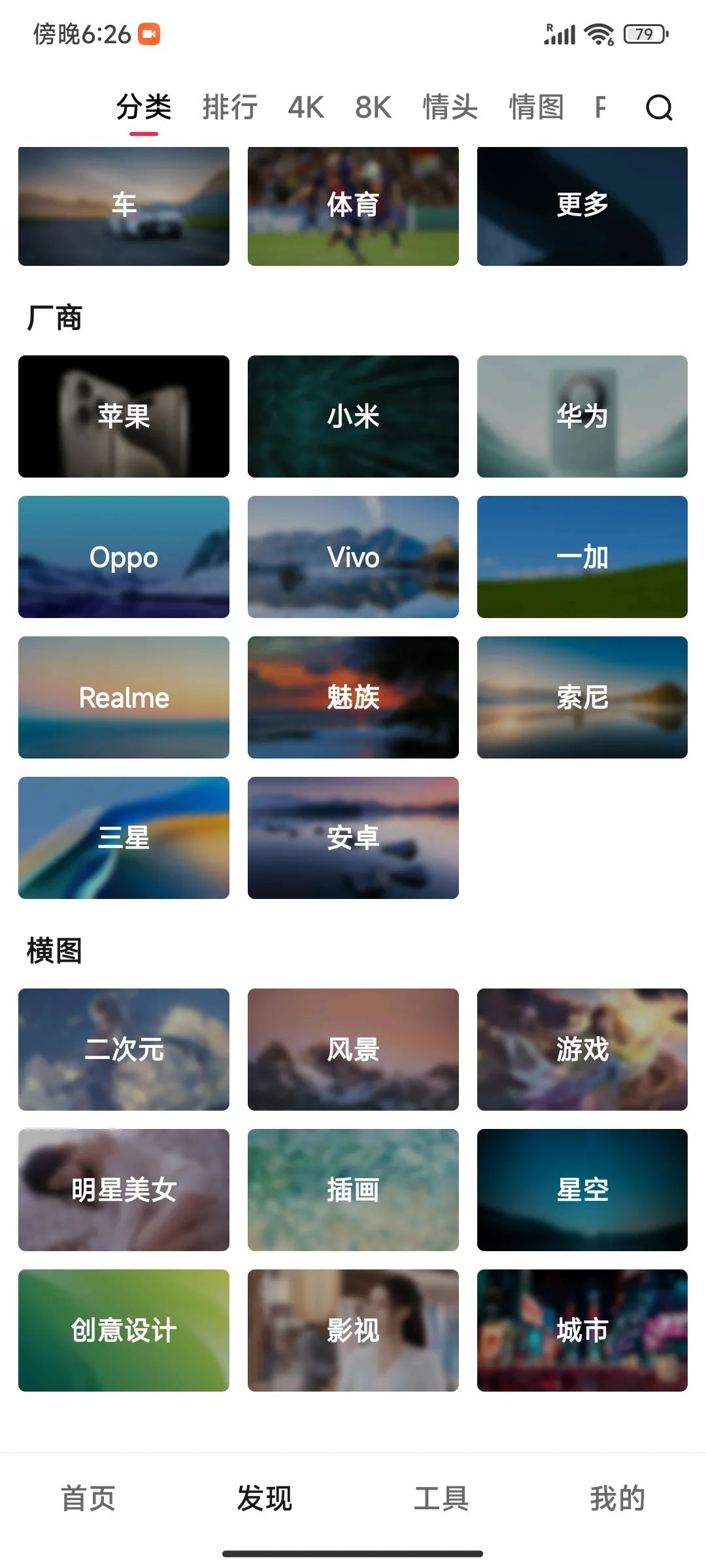Screen dimensions: 706x1568
Task: Open the 星空 wallpaper tile
Action: click(582, 1190)
